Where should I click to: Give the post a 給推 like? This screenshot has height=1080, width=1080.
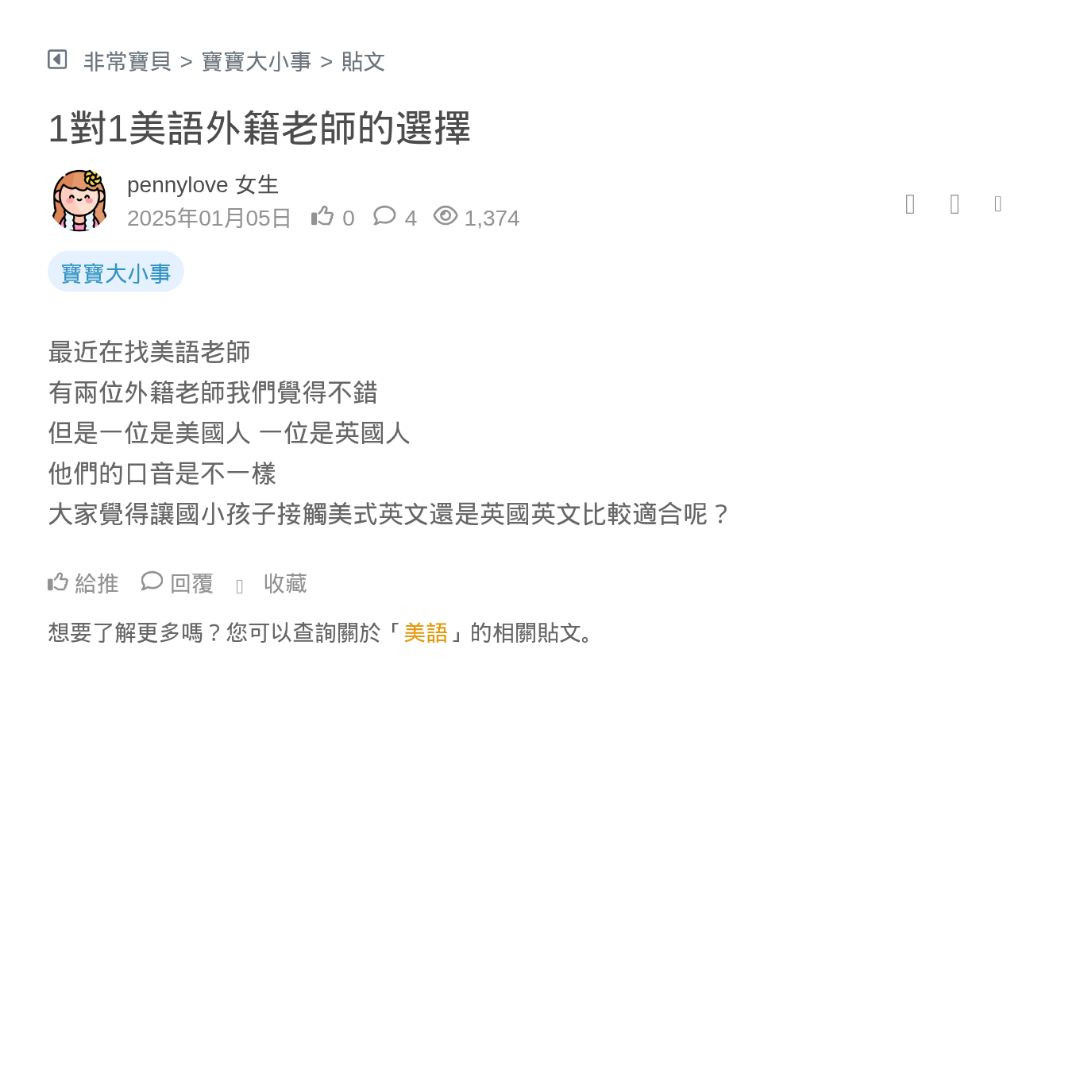coord(83,583)
